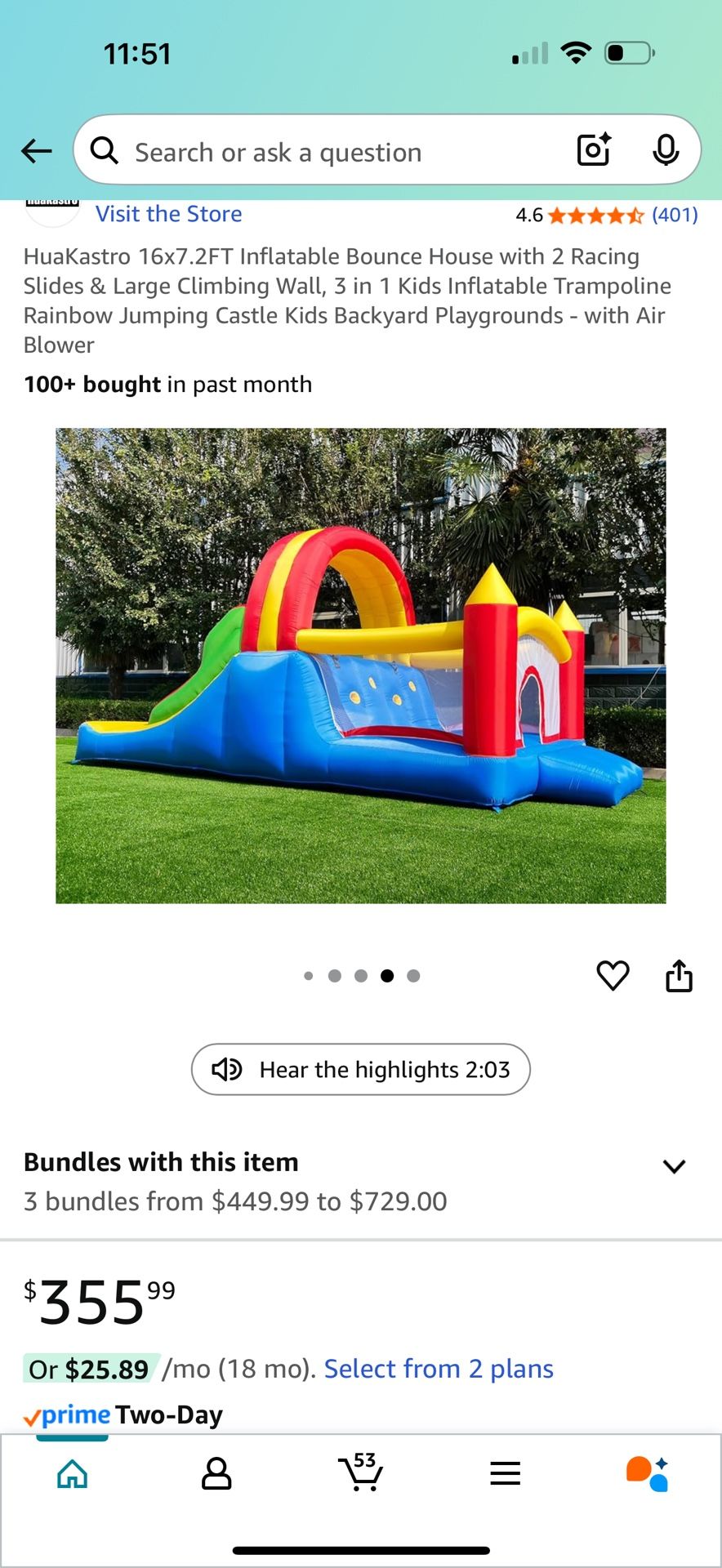Viewport: 722px width, 1568px height.
Task: Add item to wish list heart
Action: (613, 975)
